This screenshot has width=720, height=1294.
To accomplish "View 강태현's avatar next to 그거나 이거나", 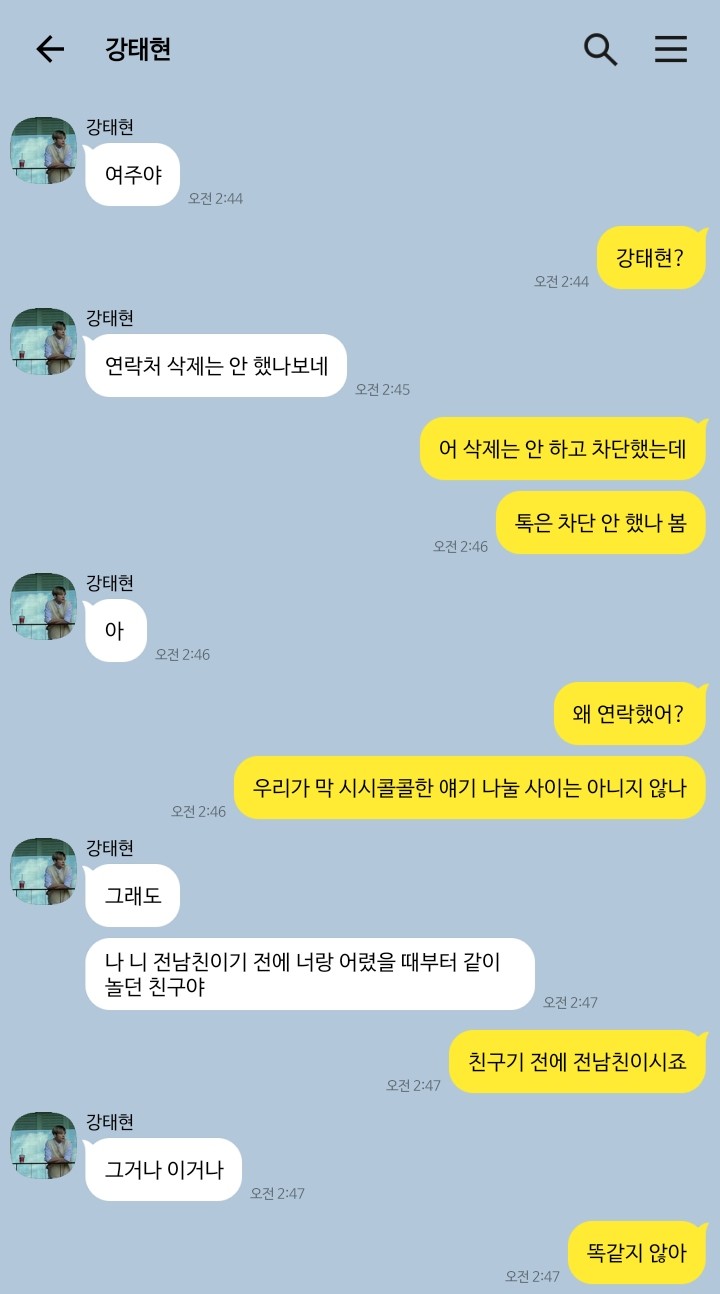I will pyautogui.click(x=43, y=1146).
